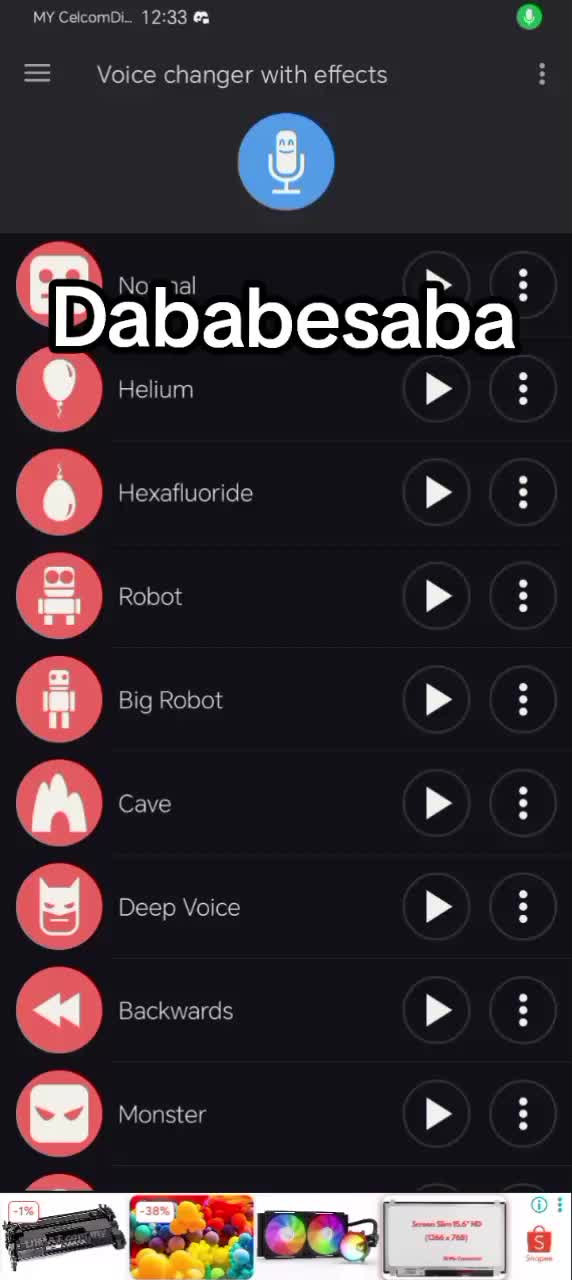
Task: Open more options for Cave
Action: [523, 803]
